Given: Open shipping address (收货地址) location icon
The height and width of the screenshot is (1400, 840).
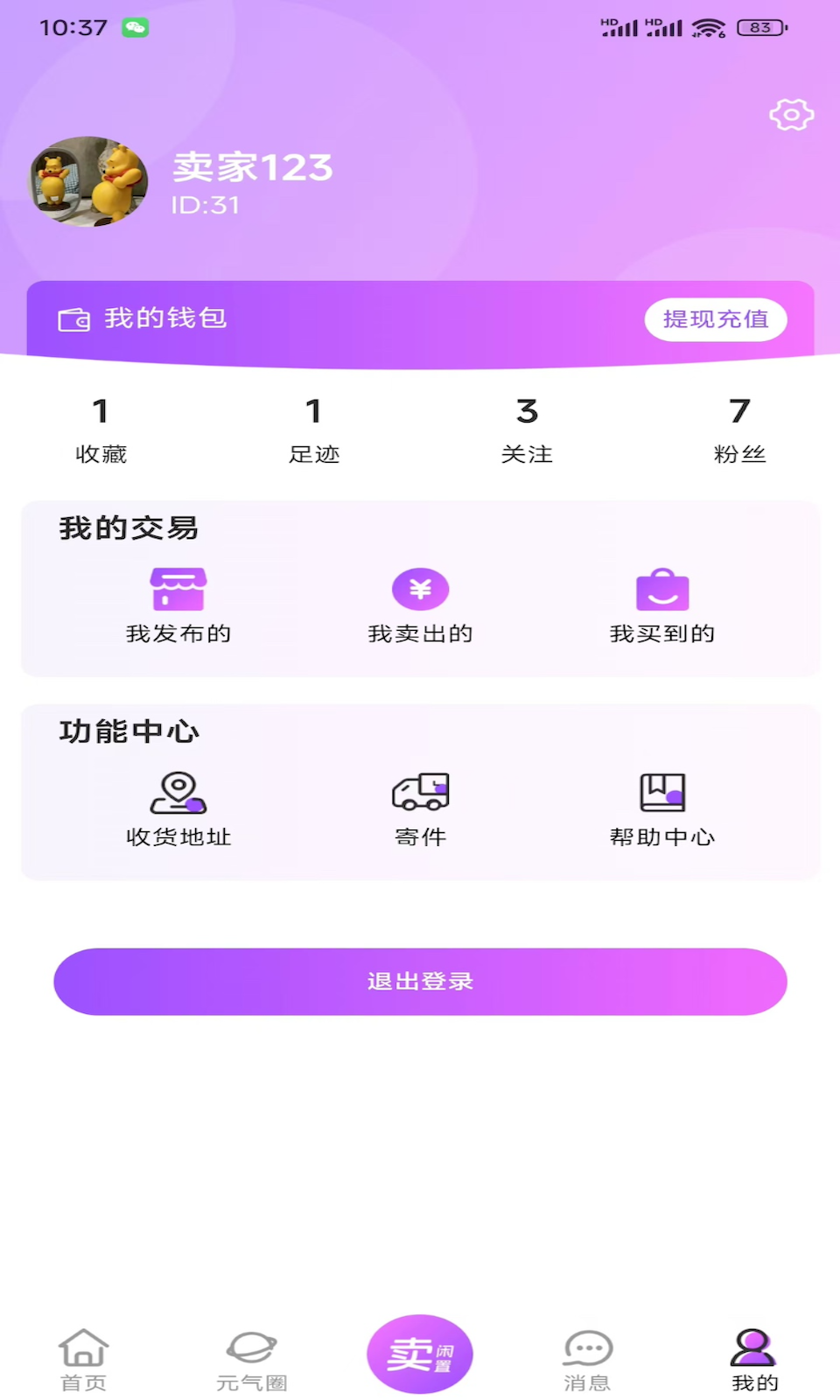Looking at the screenshot, I should [178, 794].
